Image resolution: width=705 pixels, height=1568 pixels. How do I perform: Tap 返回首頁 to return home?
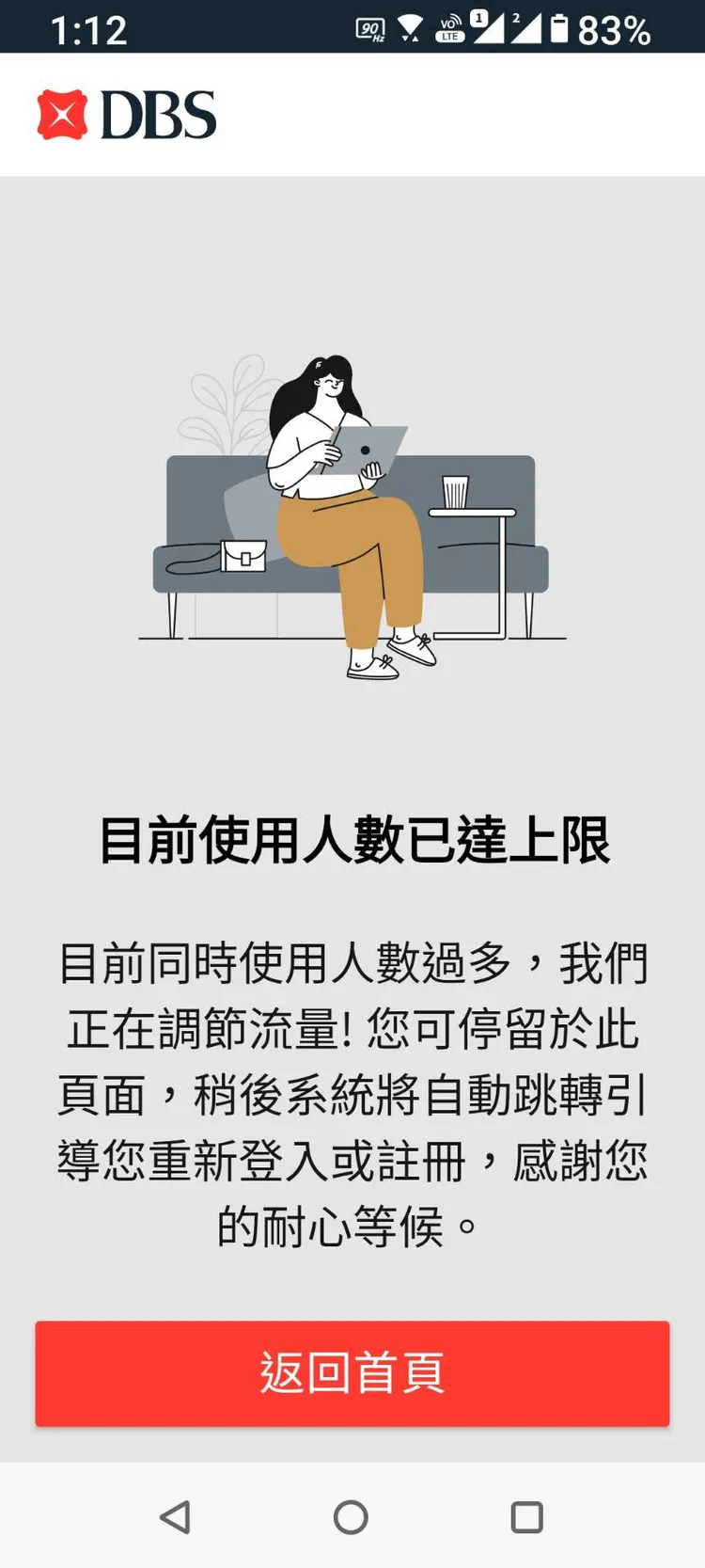coord(352,1374)
